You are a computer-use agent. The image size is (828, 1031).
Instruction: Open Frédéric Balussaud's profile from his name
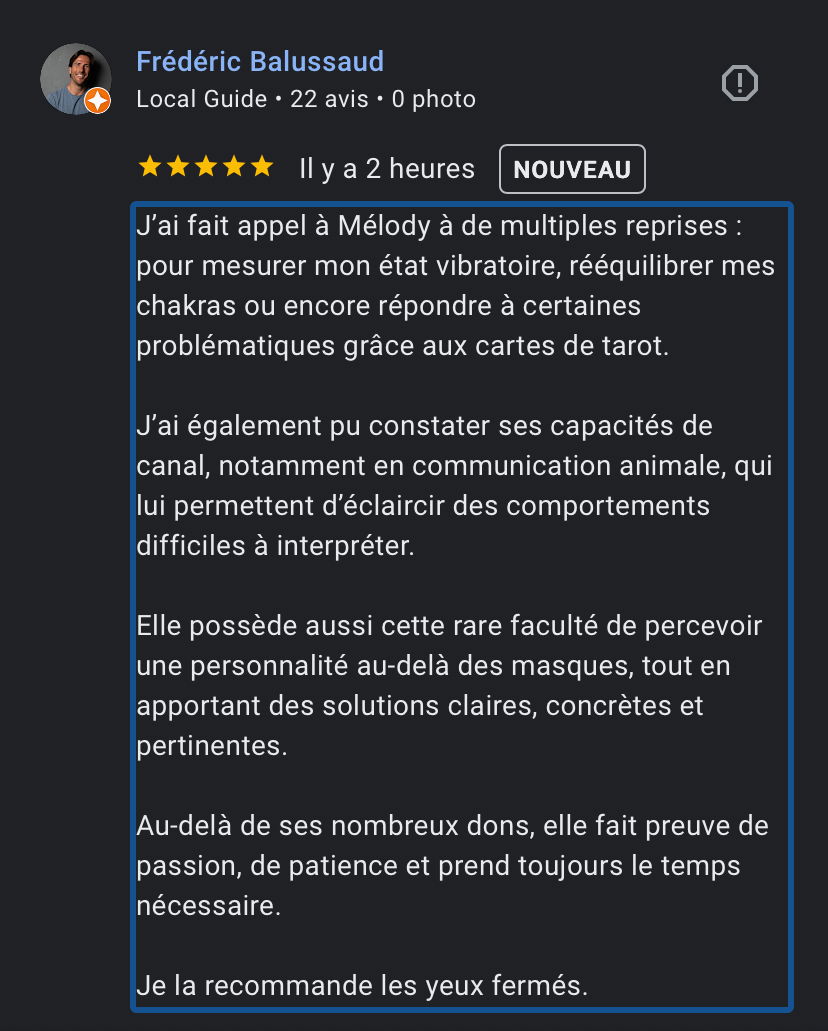(260, 61)
